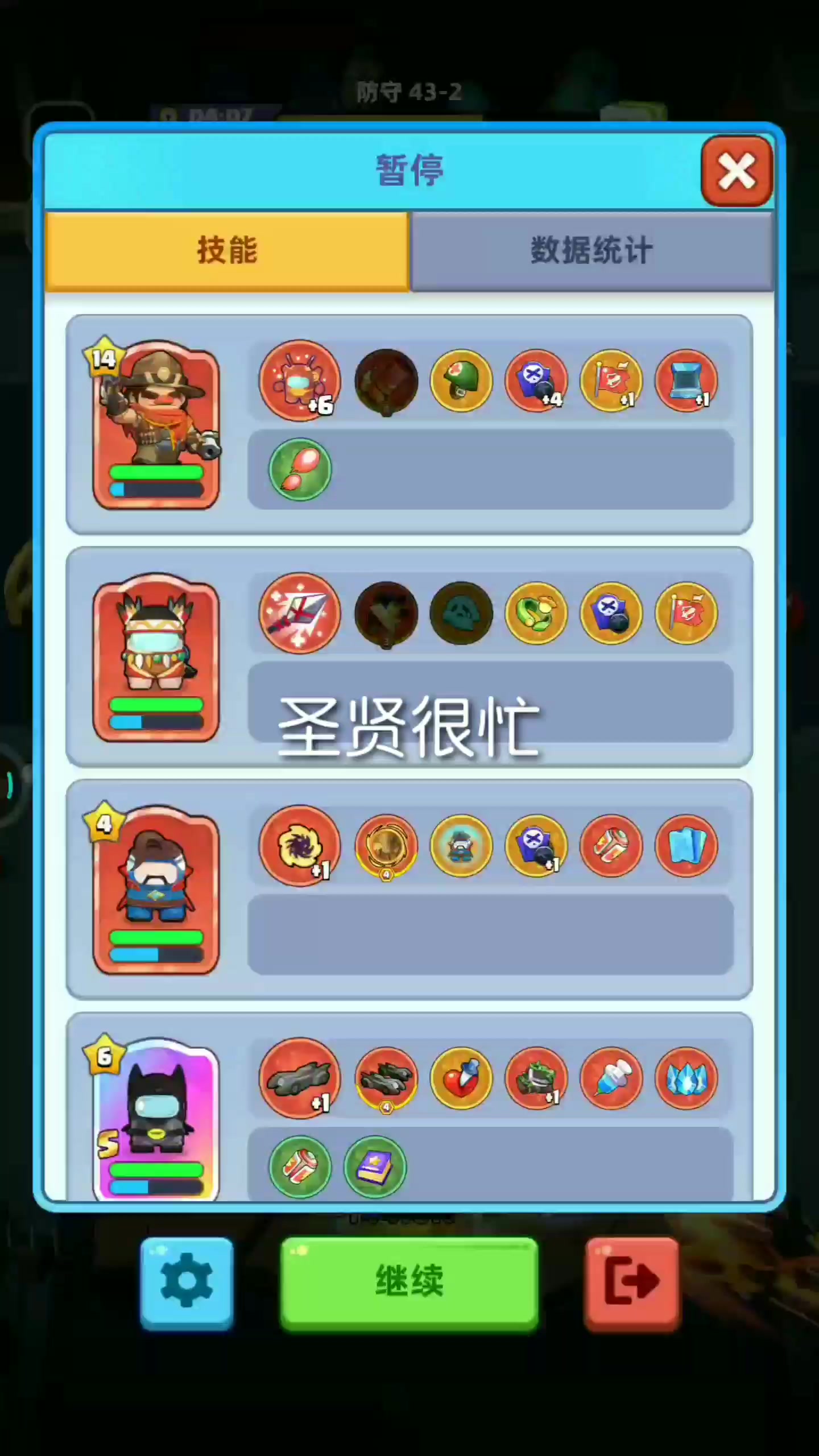View the golden mirror level-4 skill
The width and height of the screenshot is (819, 1456).
tap(386, 846)
